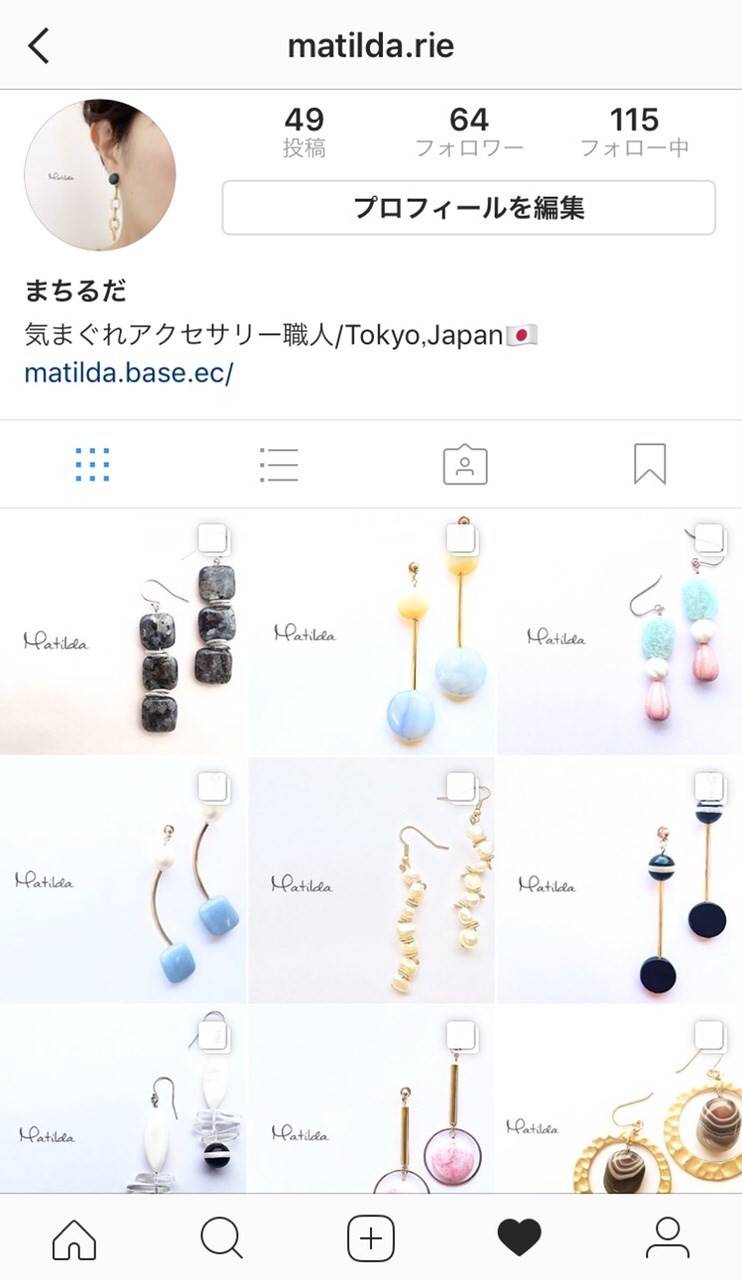Tap the プロフィールを編集 button
Viewport: 742px width, 1280px height.
pos(468,208)
